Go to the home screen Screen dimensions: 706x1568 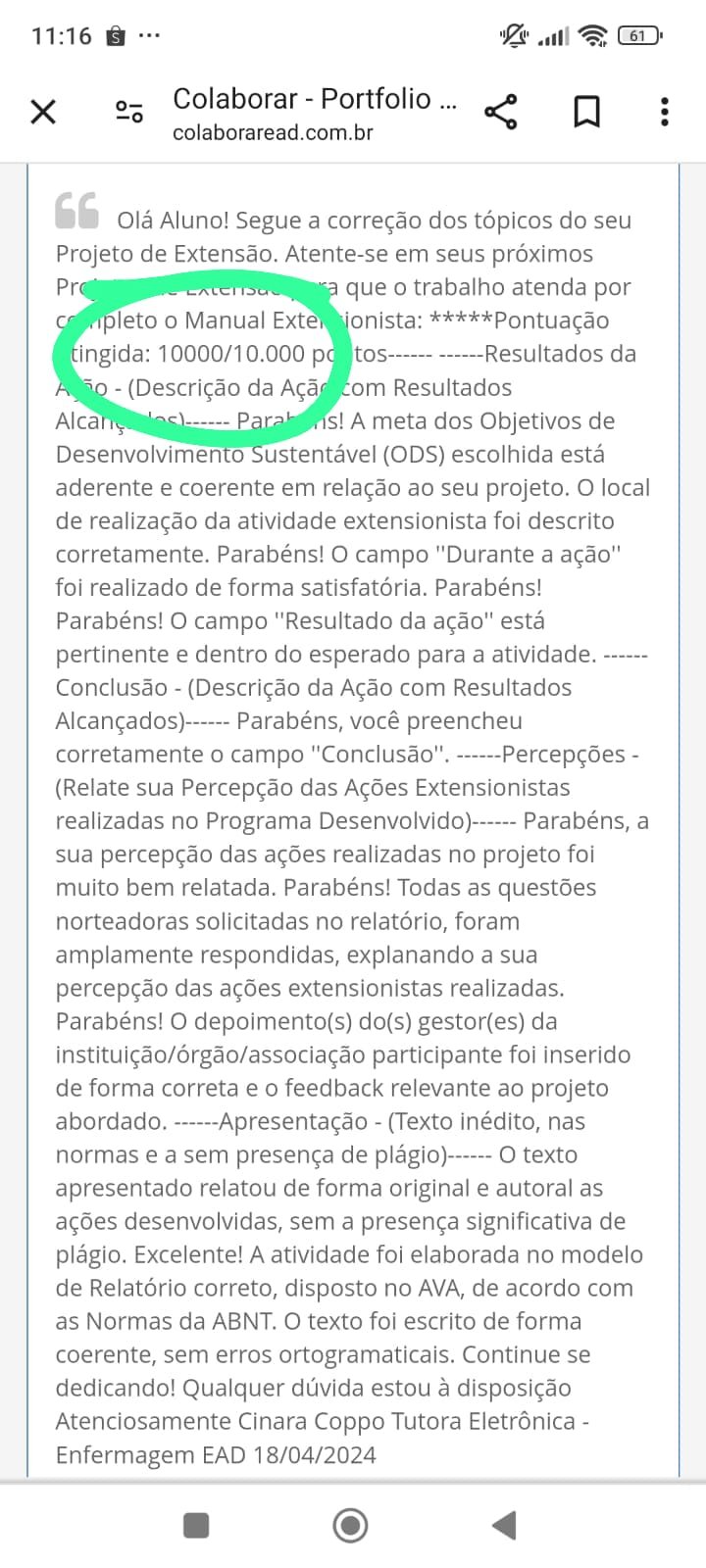point(350,1525)
